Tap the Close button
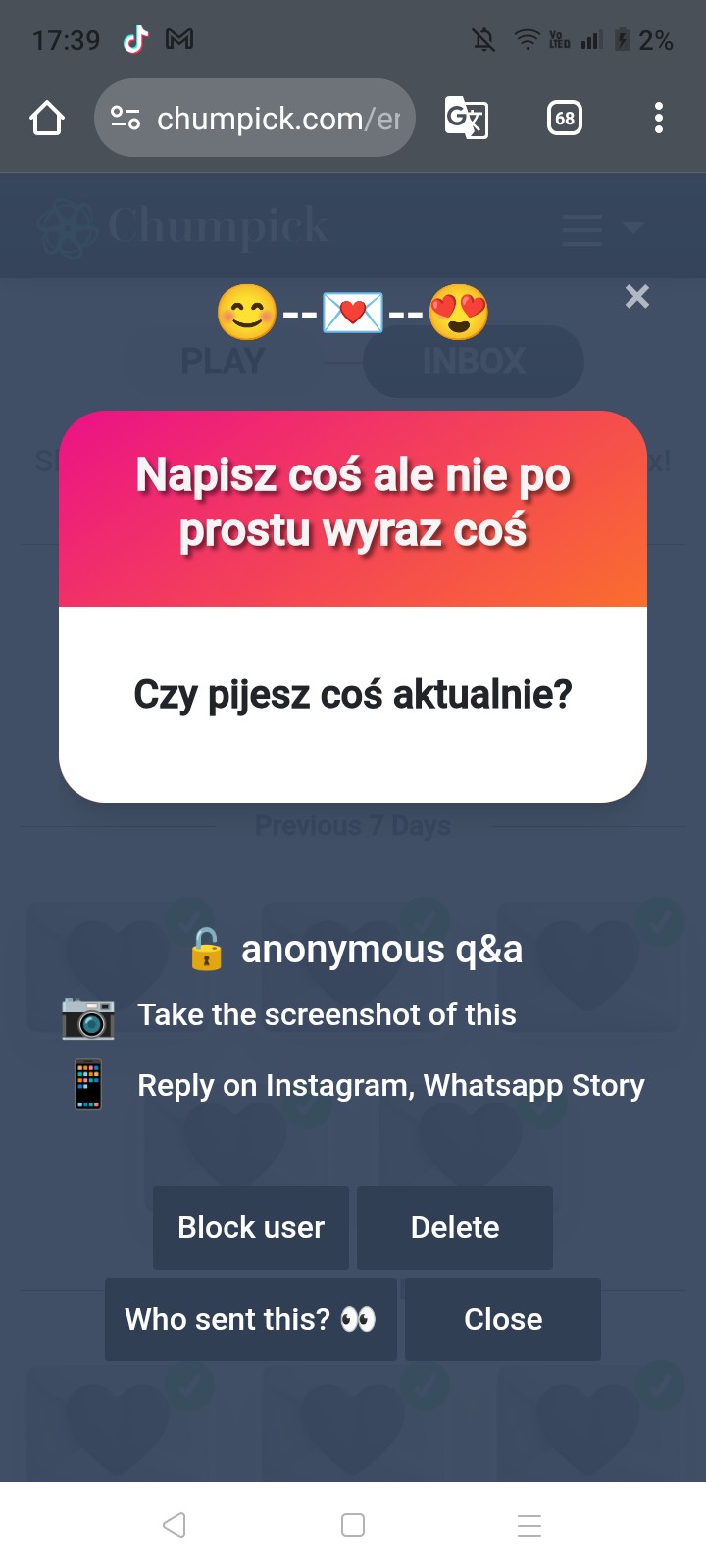This screenshot has height=1568, width=706. pyautogui.click(x=503, y=1319)
